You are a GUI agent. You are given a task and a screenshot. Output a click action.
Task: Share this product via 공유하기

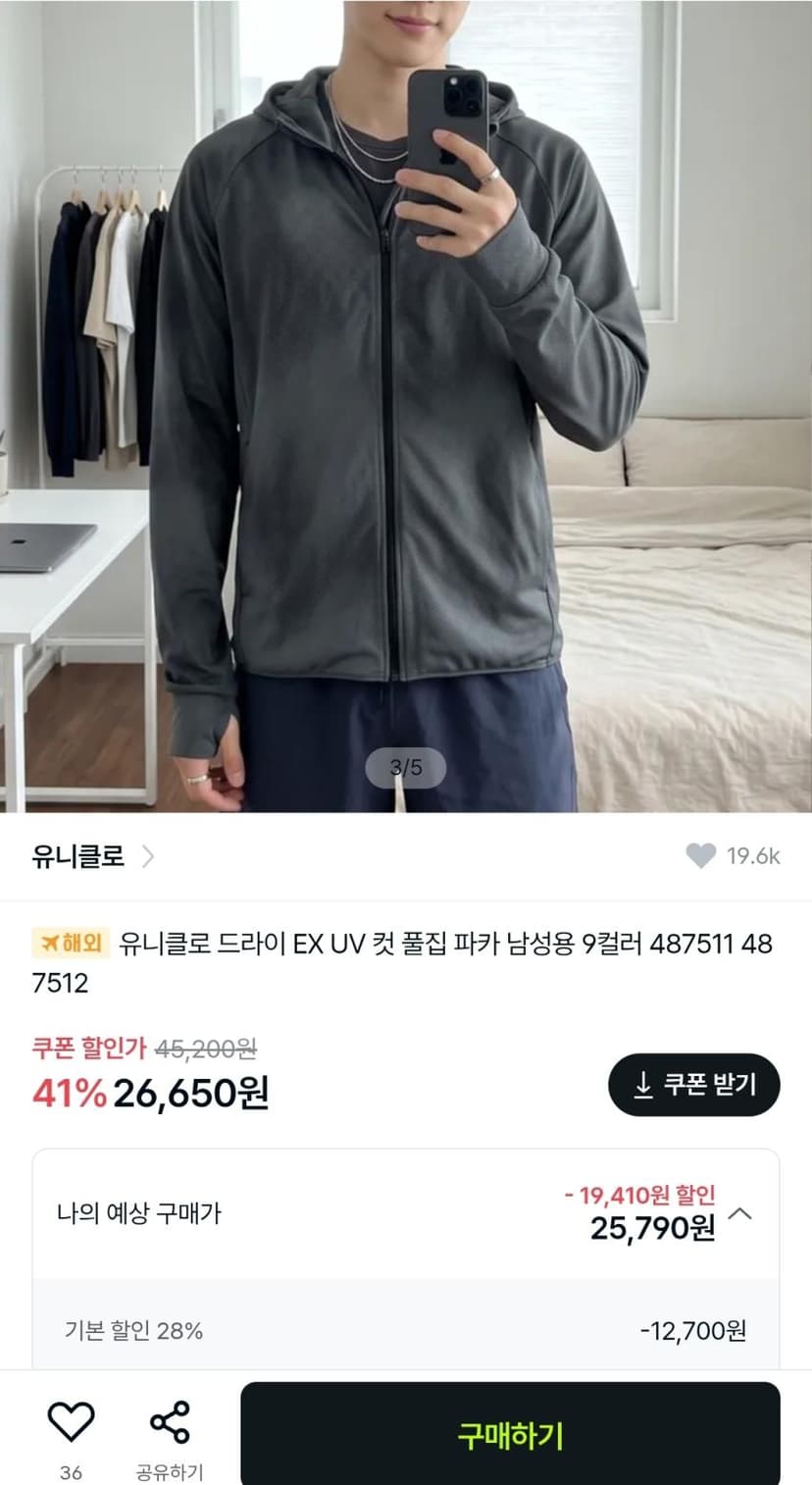coord(170,1437)
